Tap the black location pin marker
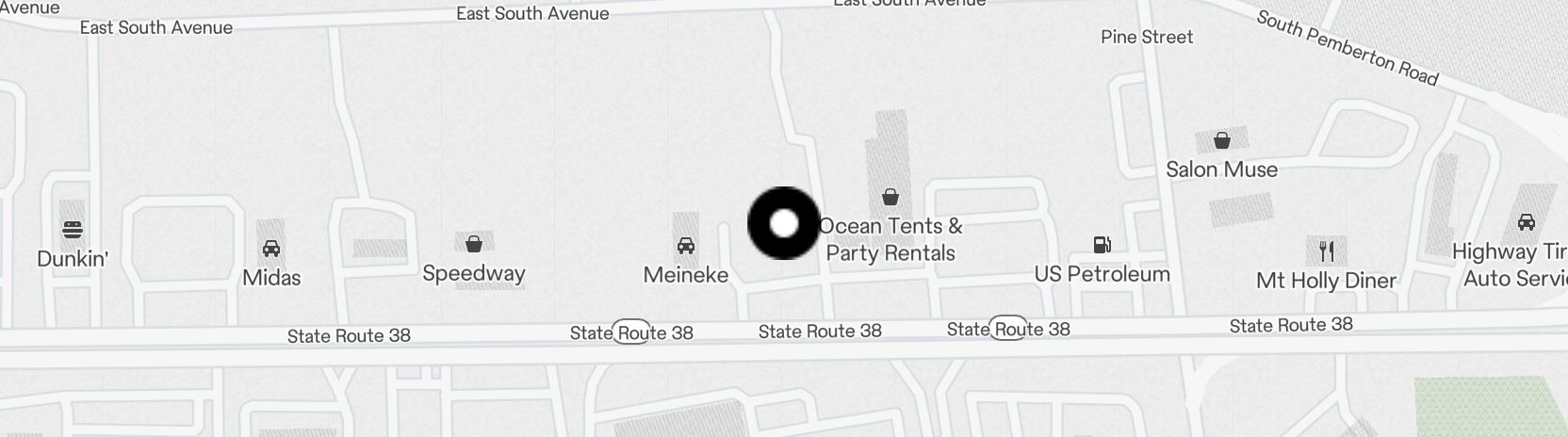 pos(784,223)
